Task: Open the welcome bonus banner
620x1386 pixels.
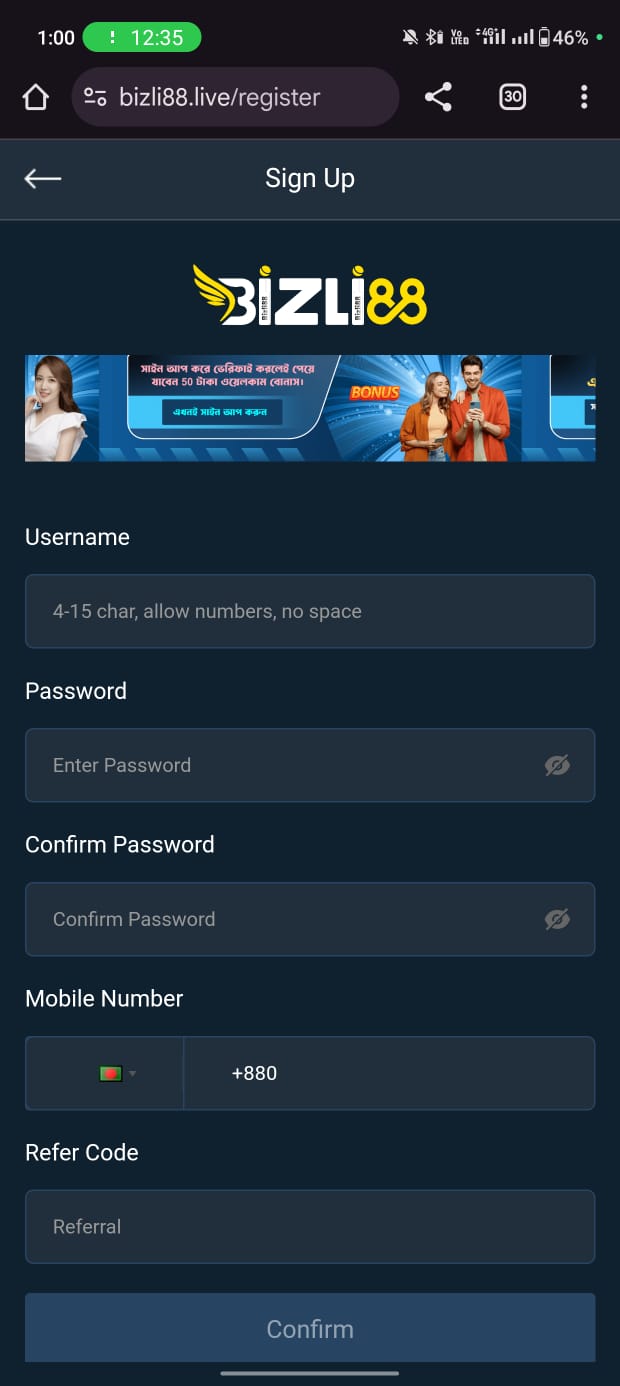Action: [310, 408]
